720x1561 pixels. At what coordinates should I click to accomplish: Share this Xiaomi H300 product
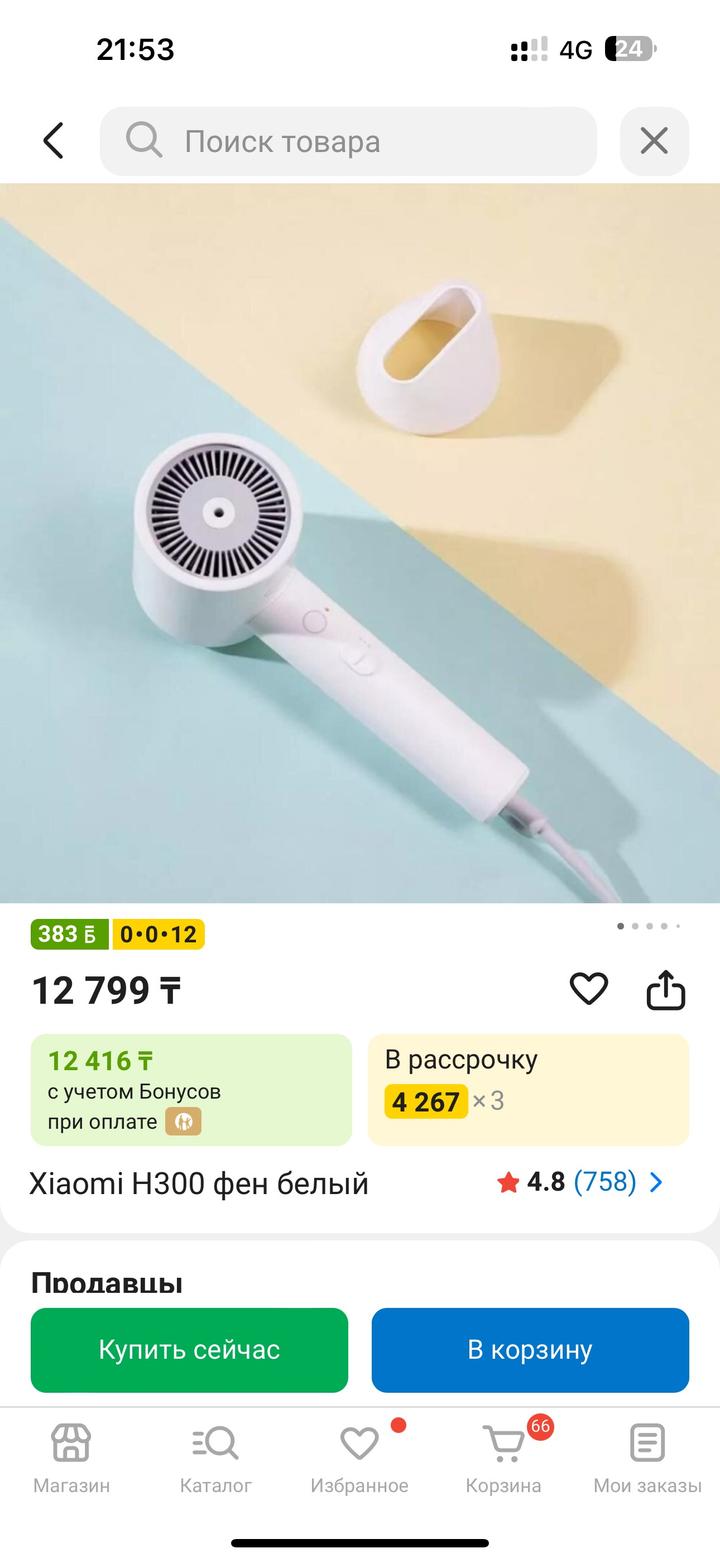tap(666, 990)
